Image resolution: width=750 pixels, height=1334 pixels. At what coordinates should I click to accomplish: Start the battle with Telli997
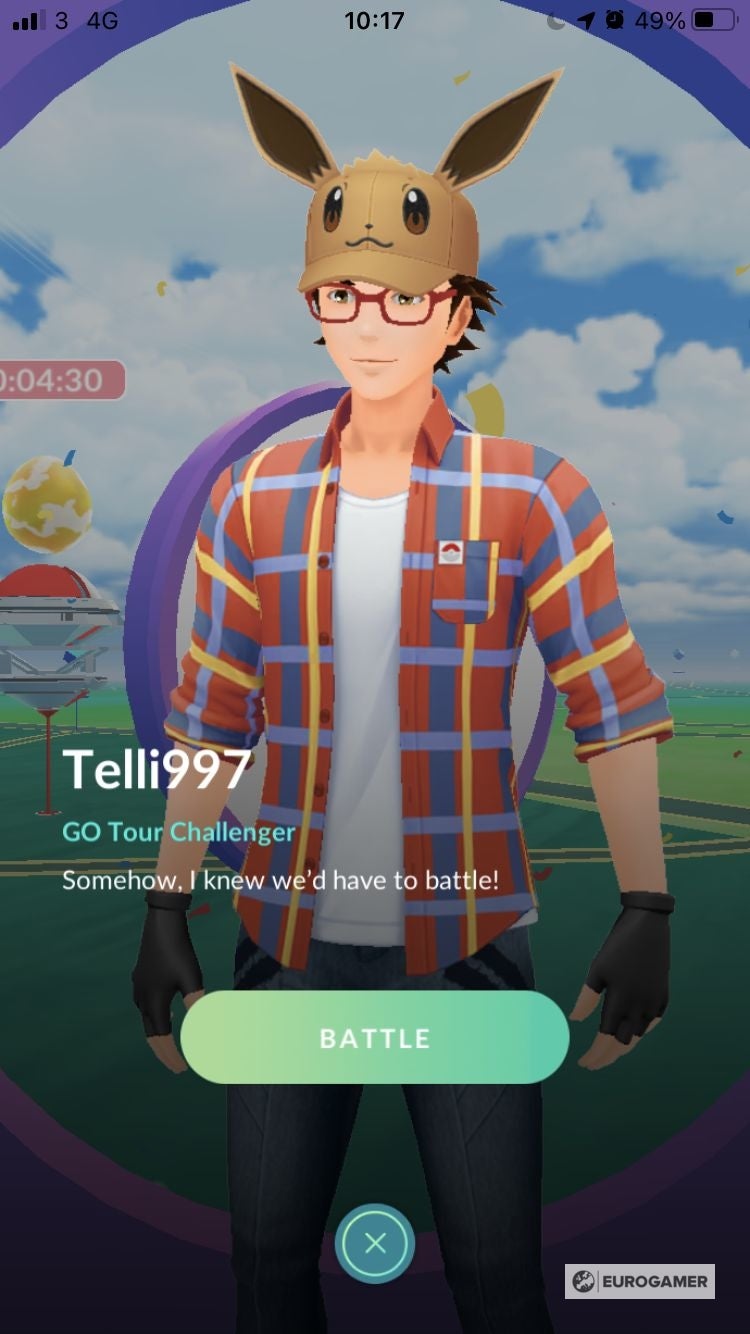pos(375,1038)
